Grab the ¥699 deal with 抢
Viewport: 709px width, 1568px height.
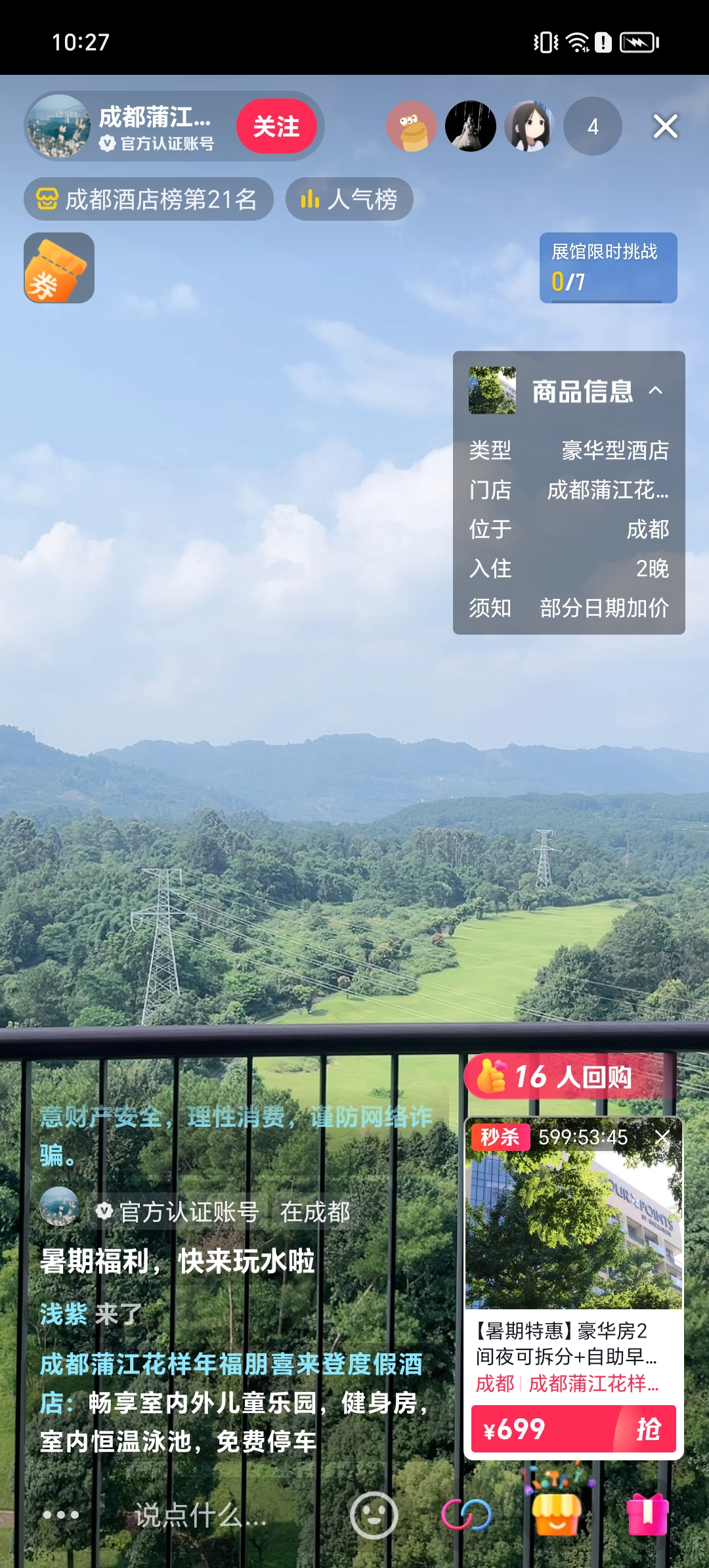tap(647, 1429)
